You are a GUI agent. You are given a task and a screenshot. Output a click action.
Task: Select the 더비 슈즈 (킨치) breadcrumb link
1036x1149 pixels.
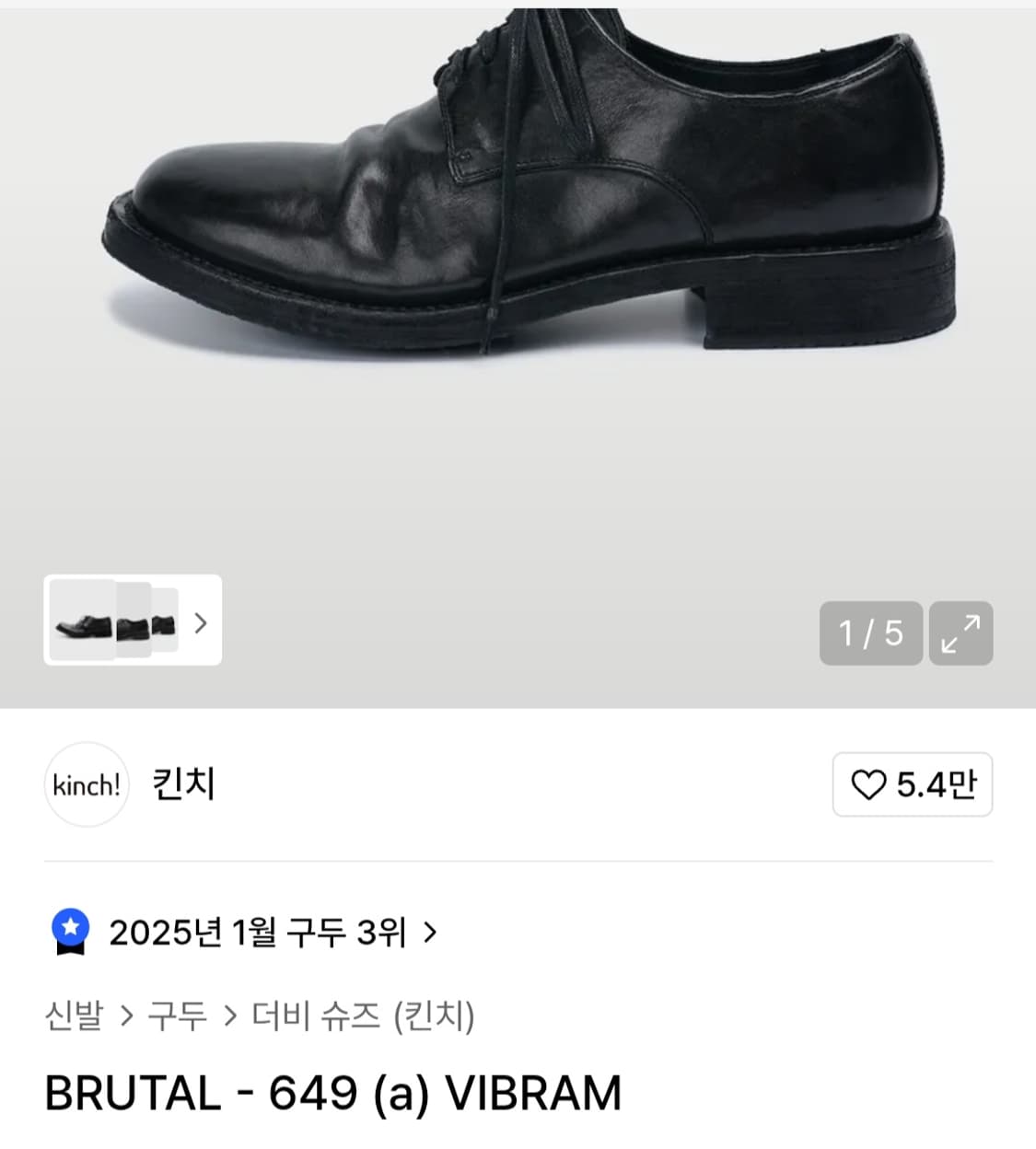tap(364, 1016)
